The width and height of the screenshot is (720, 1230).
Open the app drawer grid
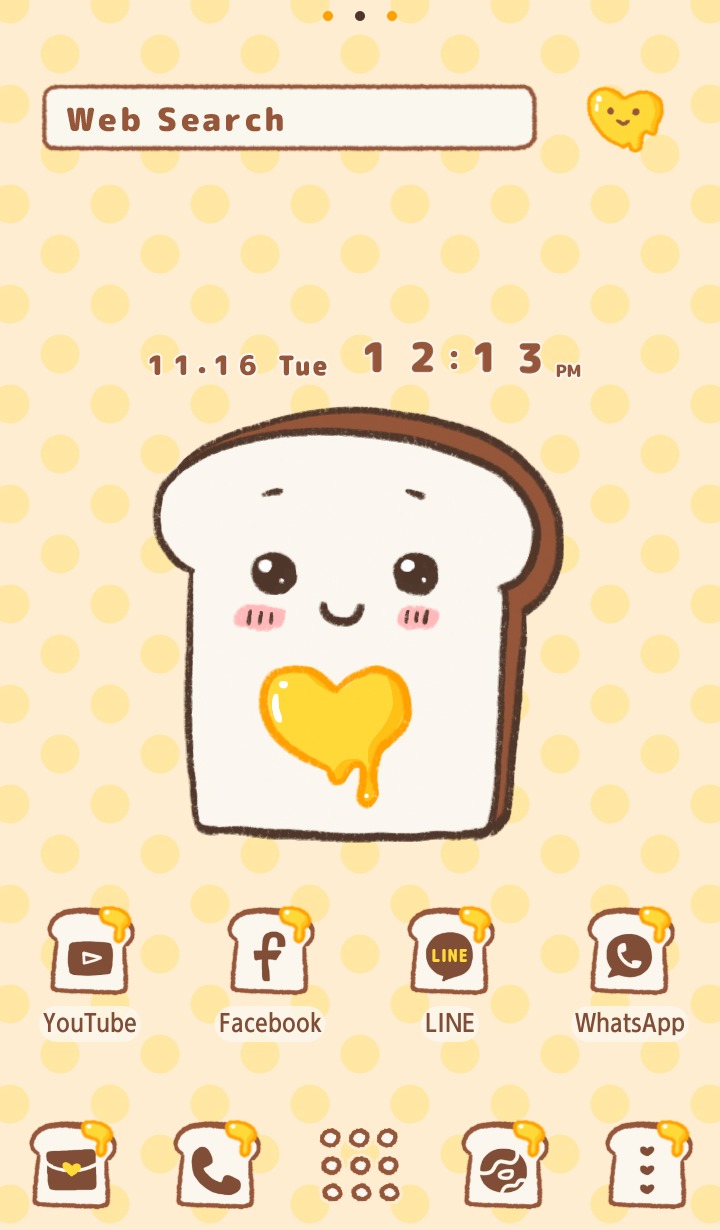pos(360,1165)
